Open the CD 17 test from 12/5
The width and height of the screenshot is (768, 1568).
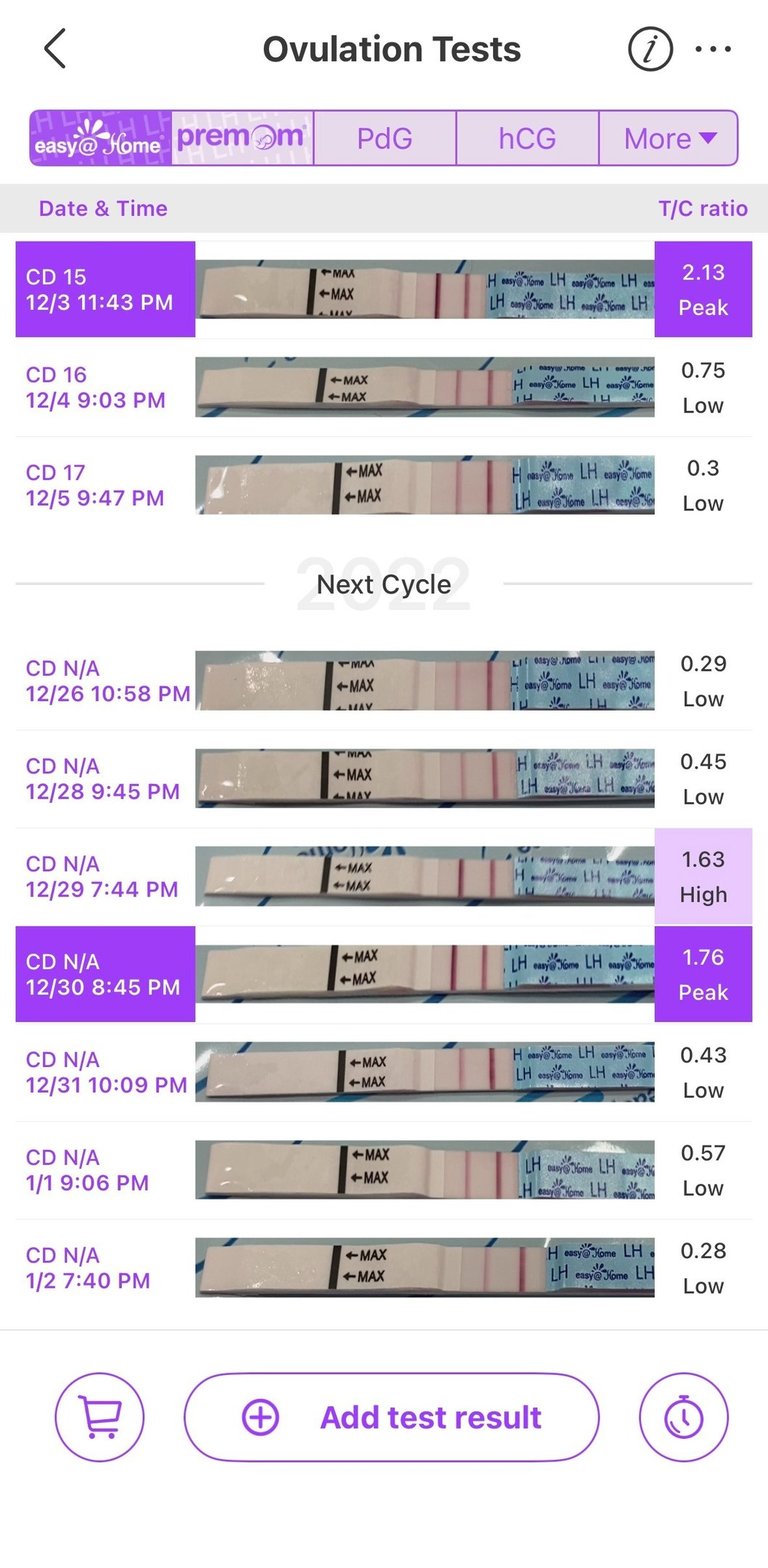[384, 485]
